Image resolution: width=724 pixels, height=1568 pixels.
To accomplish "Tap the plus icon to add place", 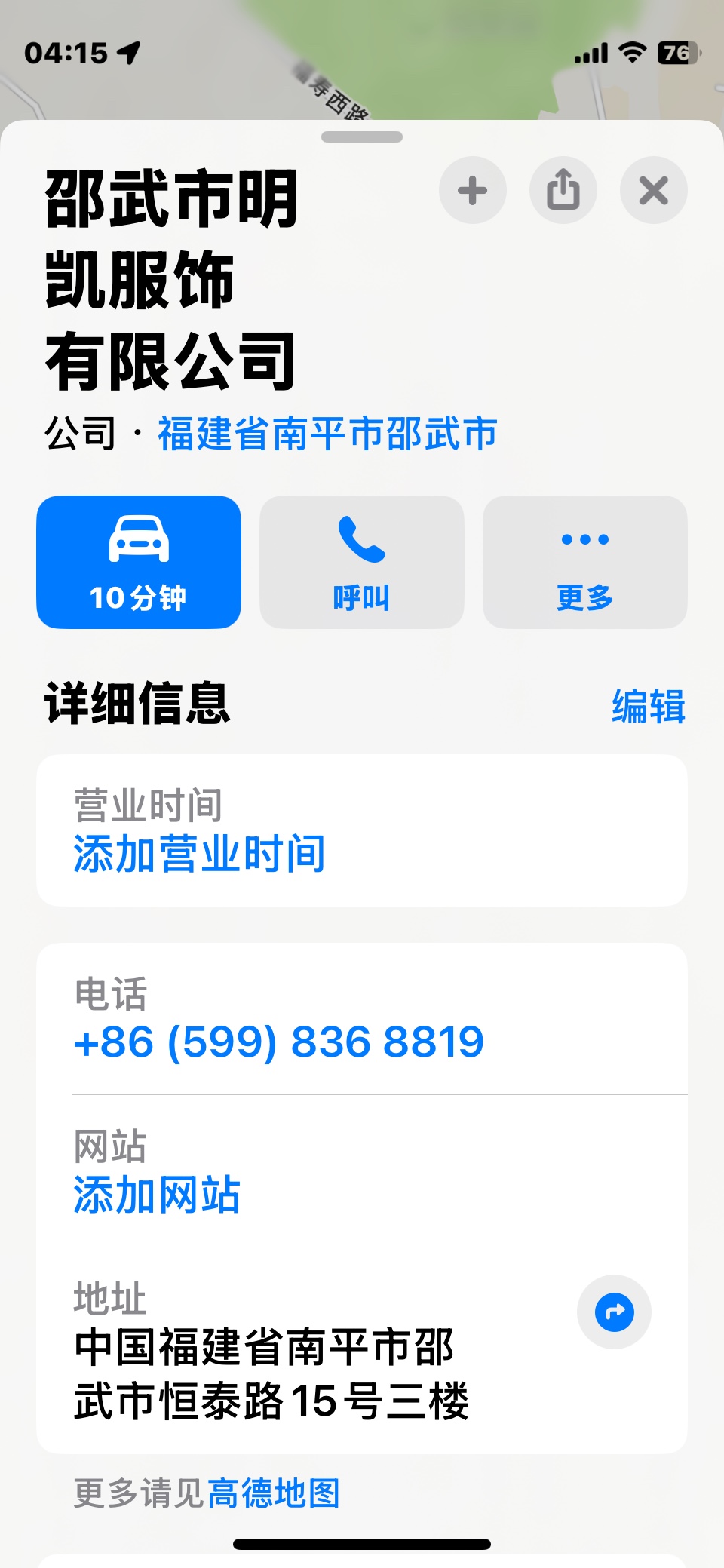I will (473, 190).
